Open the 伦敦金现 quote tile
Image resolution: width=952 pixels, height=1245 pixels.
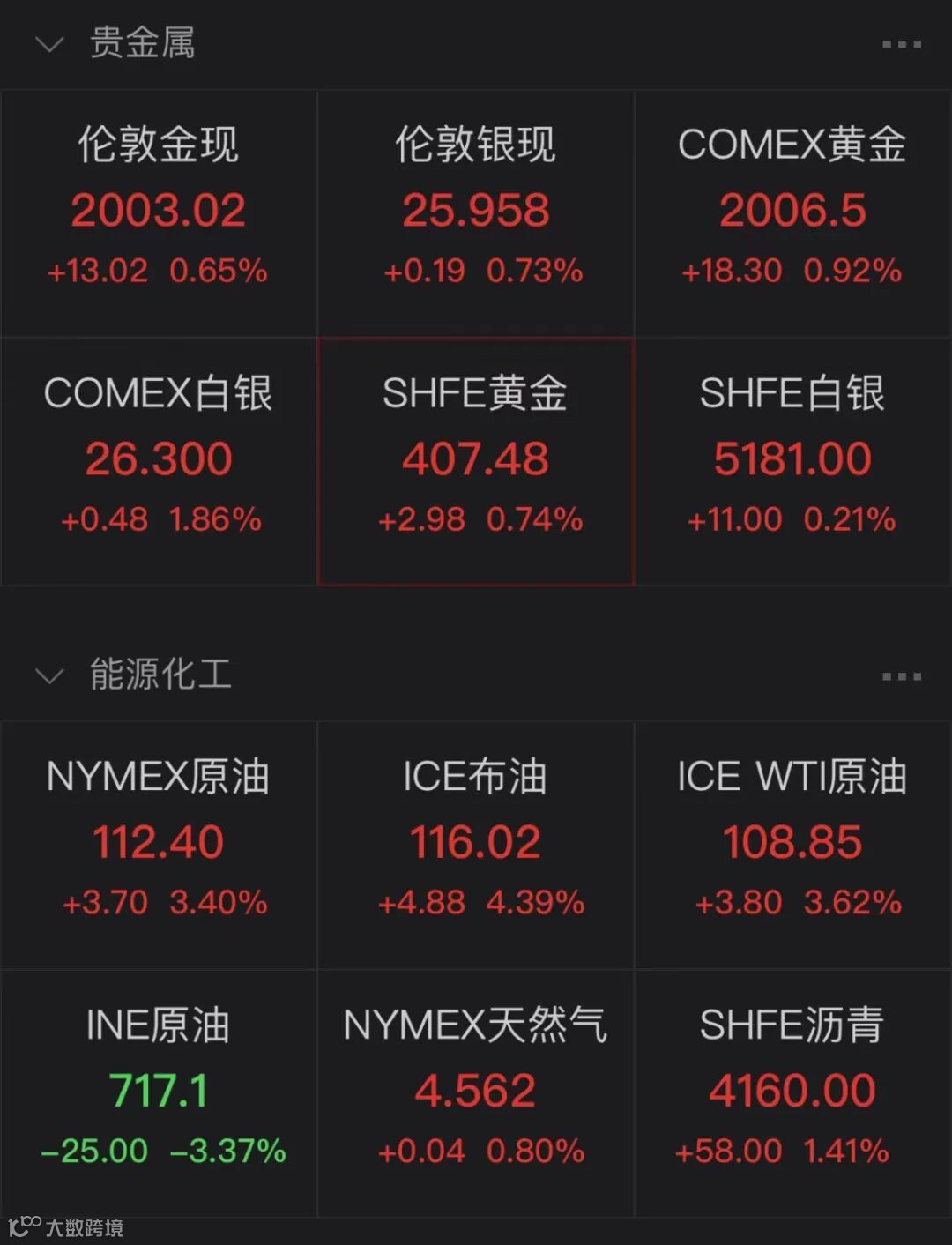159,212
